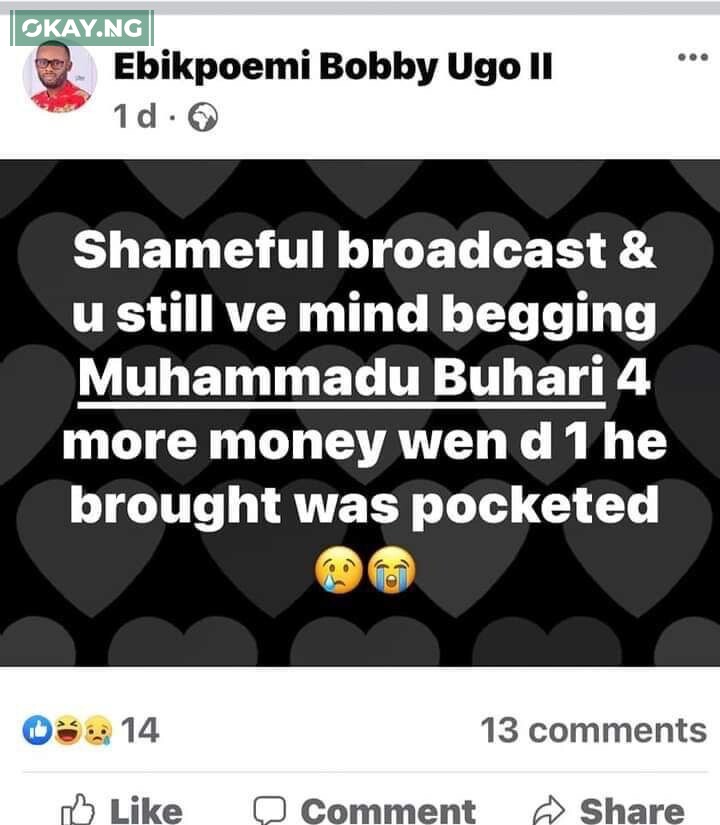Open the post's three-dot overflow menu
The height and width of the screenshot is (825, 720).
pos(692,57)
